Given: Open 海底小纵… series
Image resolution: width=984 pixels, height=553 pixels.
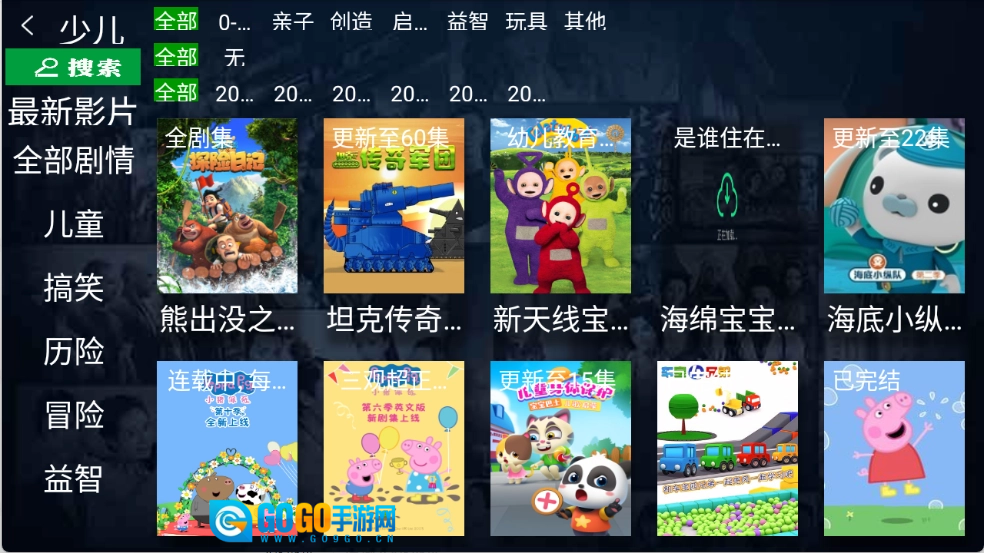Looking at the screenshot, I should pyautogui.click(x=894, y=206).
